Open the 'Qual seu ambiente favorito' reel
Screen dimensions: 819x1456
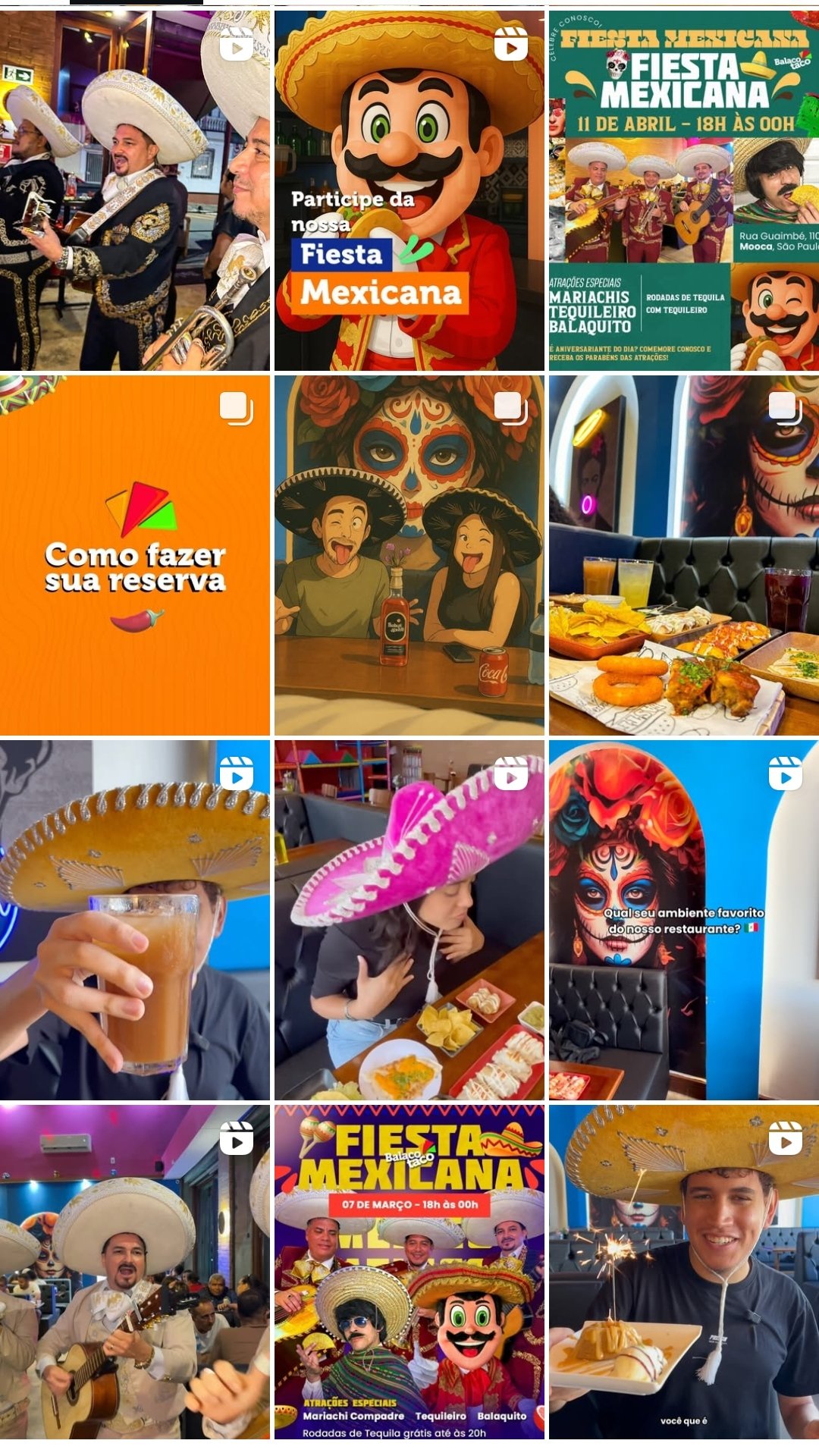pyautogui.click(x=684, y=920)
